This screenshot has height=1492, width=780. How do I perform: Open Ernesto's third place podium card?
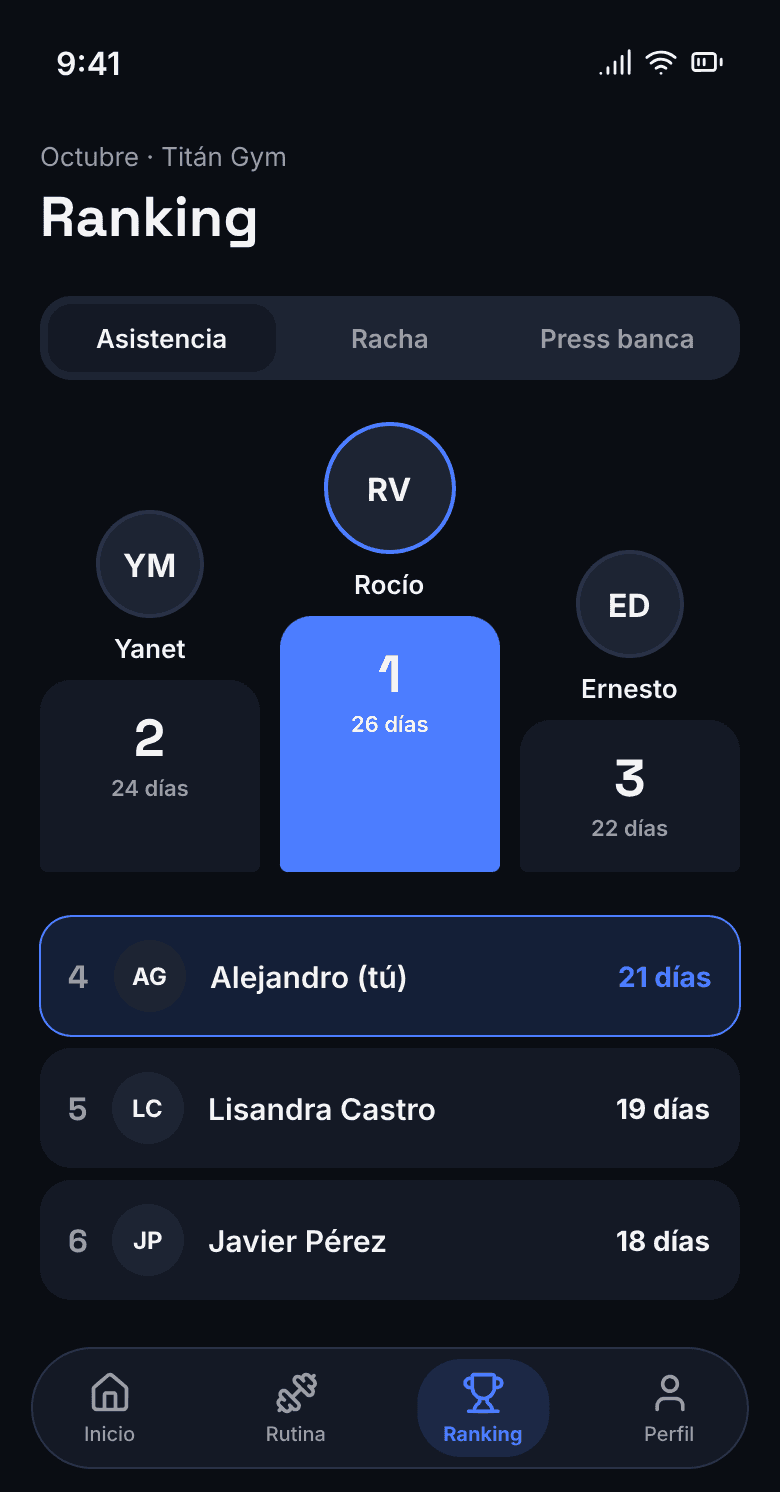[x=630, y=796]
